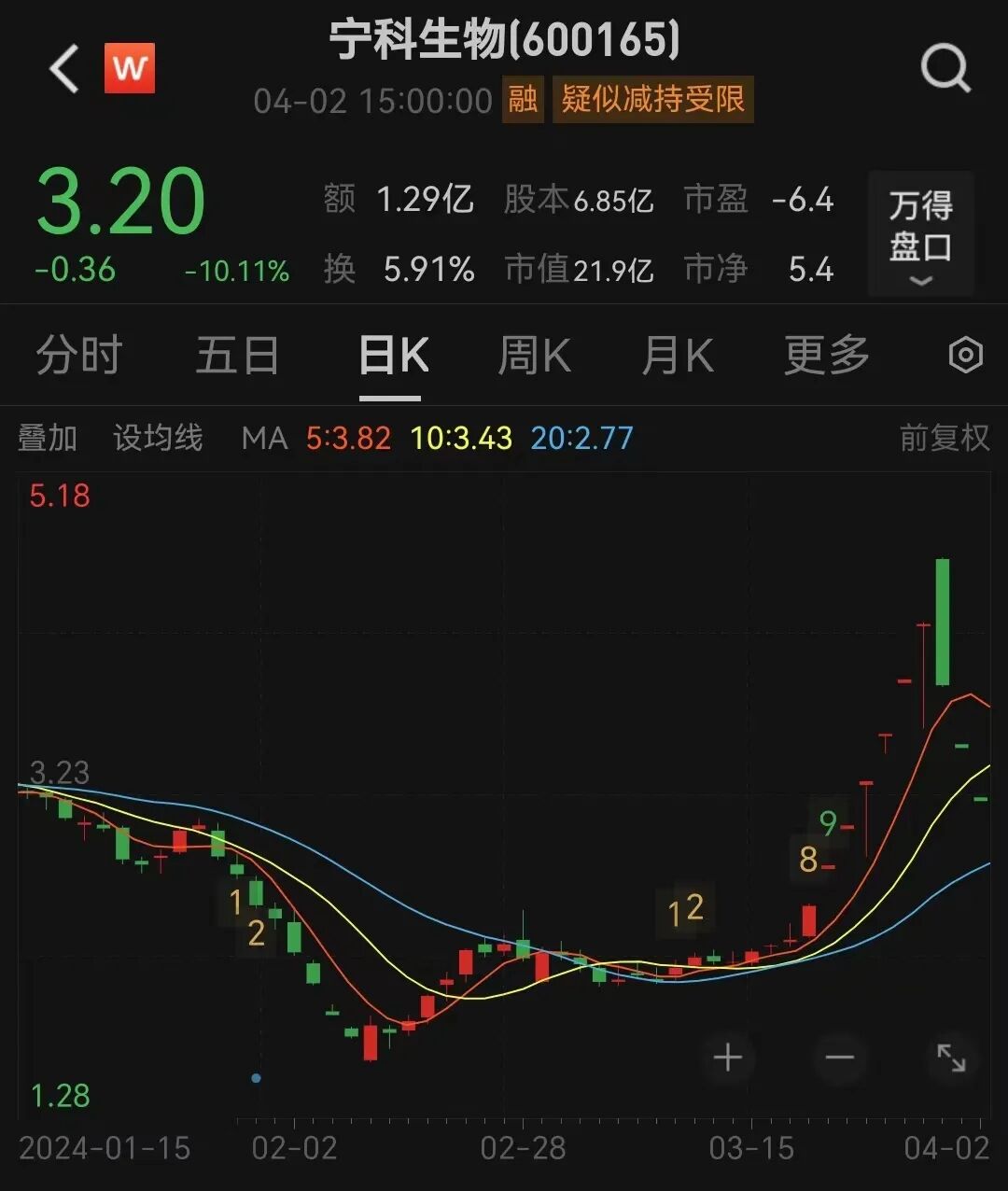This screenshot has width=1008, height=1191.
Task: Select the 日K chart tab
Action: click(393, 356)
